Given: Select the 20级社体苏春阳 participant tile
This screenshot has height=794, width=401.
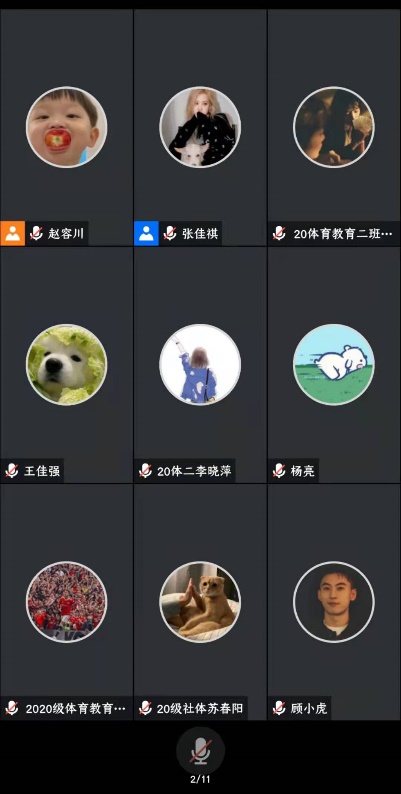Looking at the screenshot, I should [x=200, y=602].
